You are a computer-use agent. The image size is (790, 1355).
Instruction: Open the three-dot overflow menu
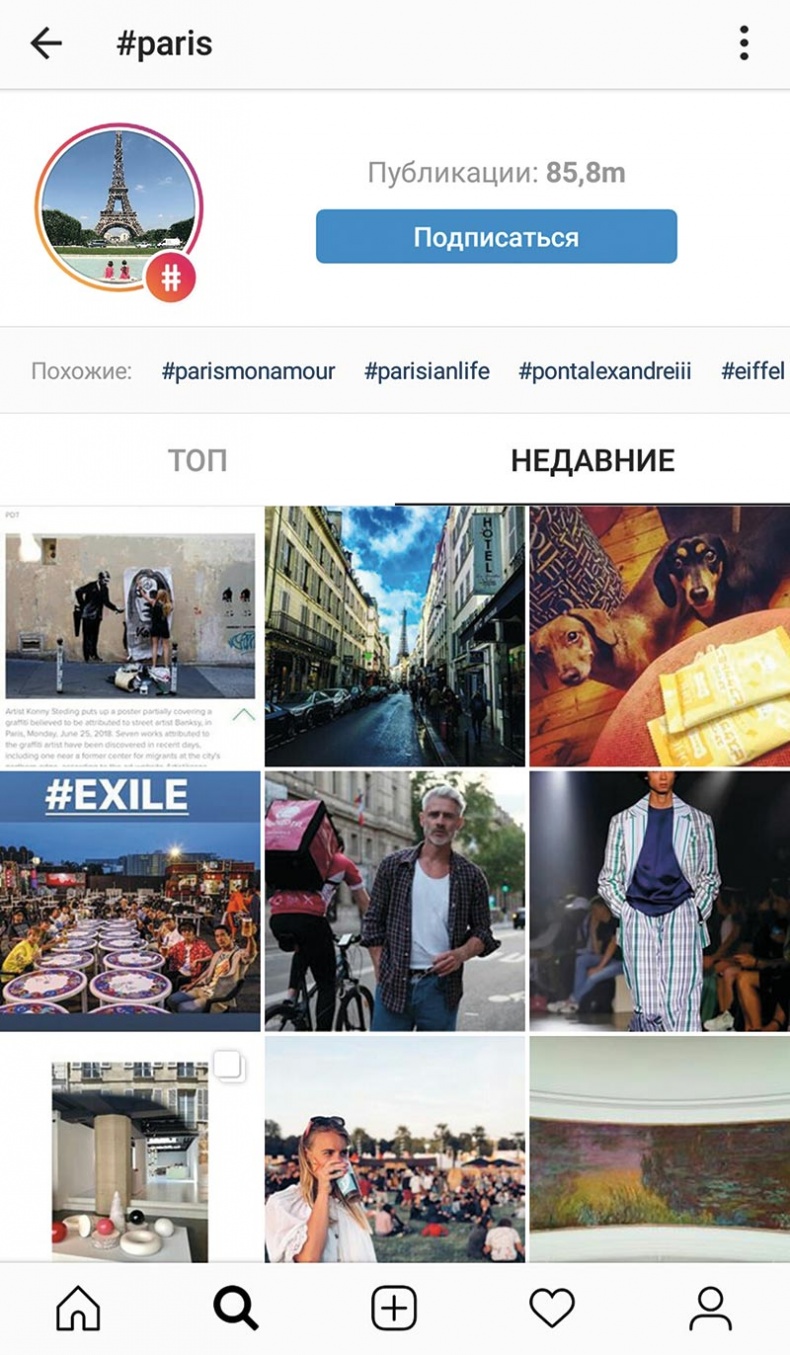tap(744, 42)
